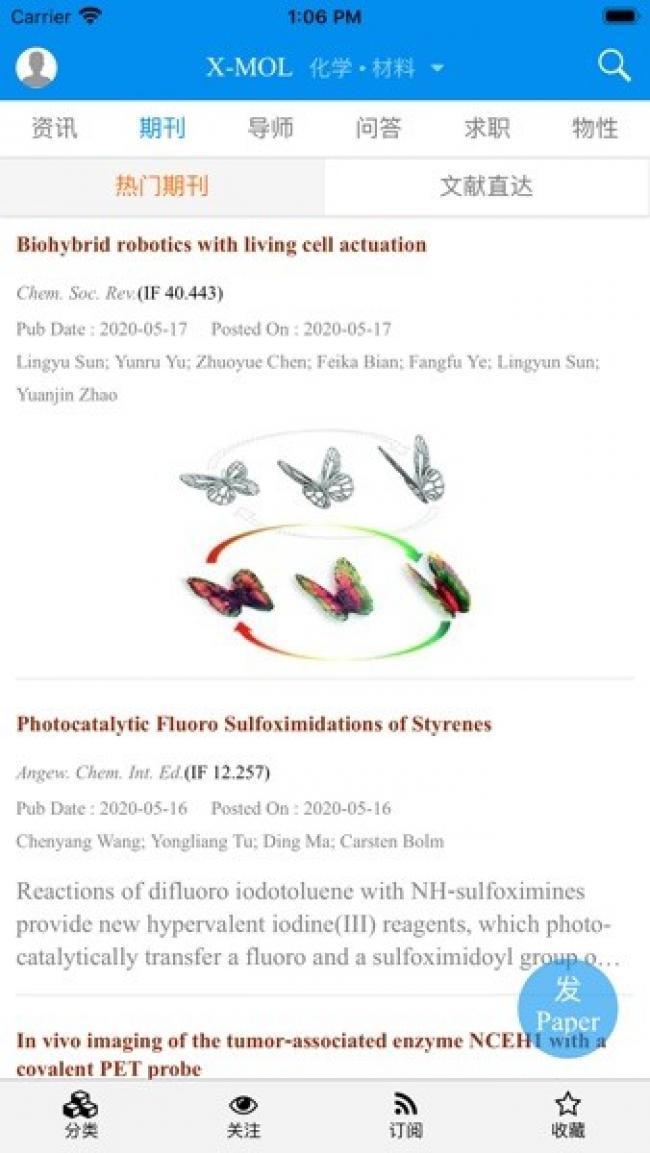The height and width of the screenshot is (1153, 650).
Task: Open the 问答 tab
Action: click(x=378, y=128)
